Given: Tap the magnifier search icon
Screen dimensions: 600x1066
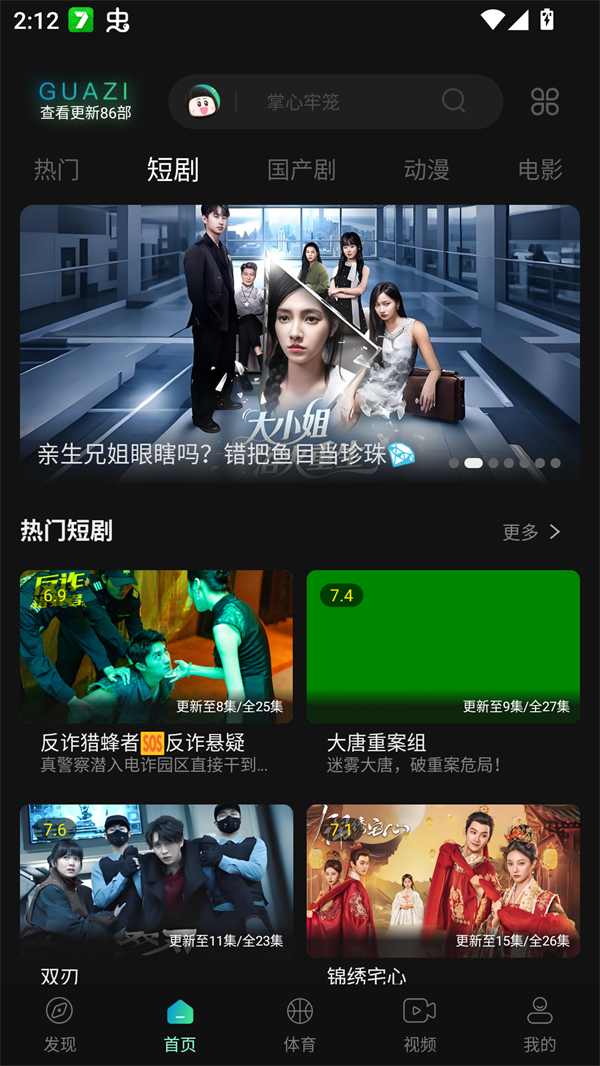Looking at the screenshot, I should 453,101.
